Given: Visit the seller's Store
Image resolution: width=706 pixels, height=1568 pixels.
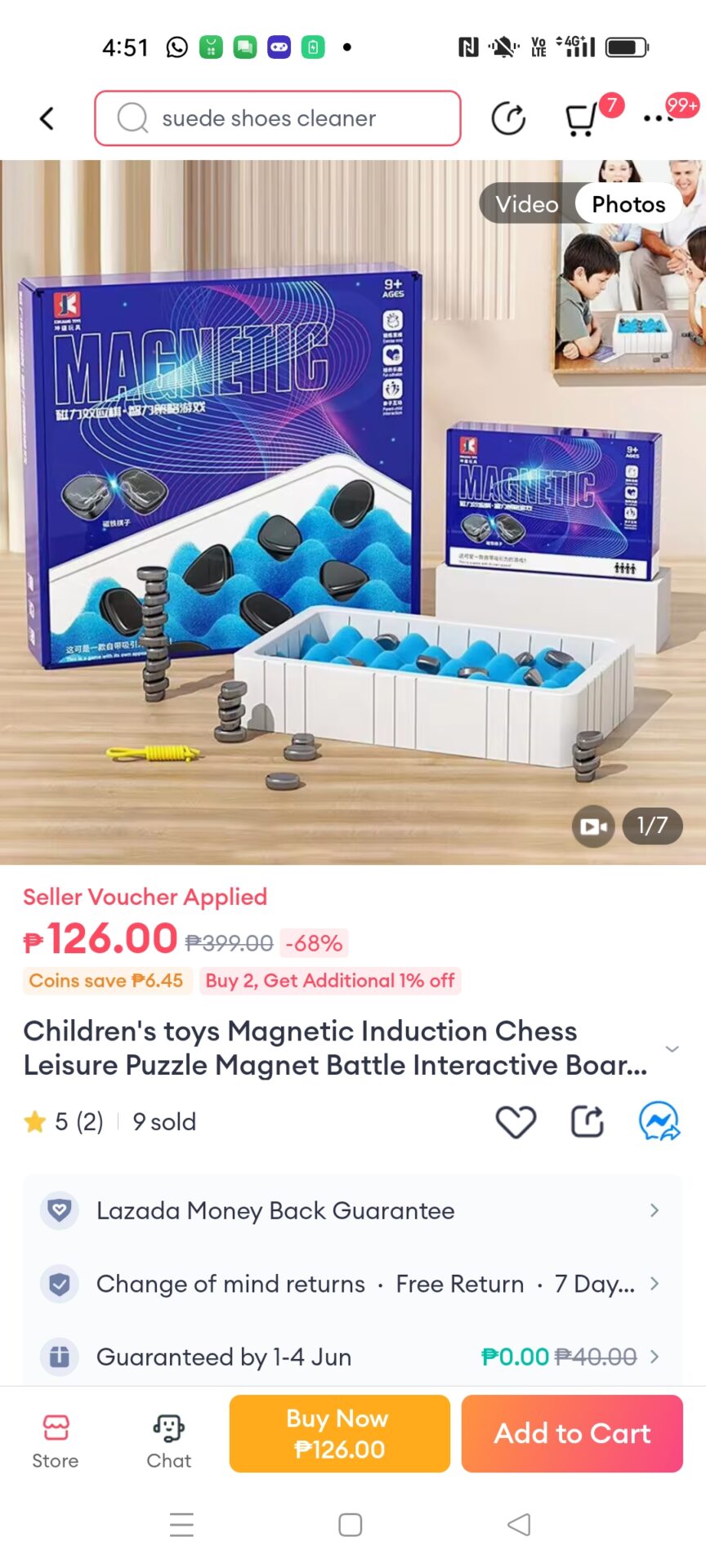Looking at the screenshot, I should click(56, 1441).
